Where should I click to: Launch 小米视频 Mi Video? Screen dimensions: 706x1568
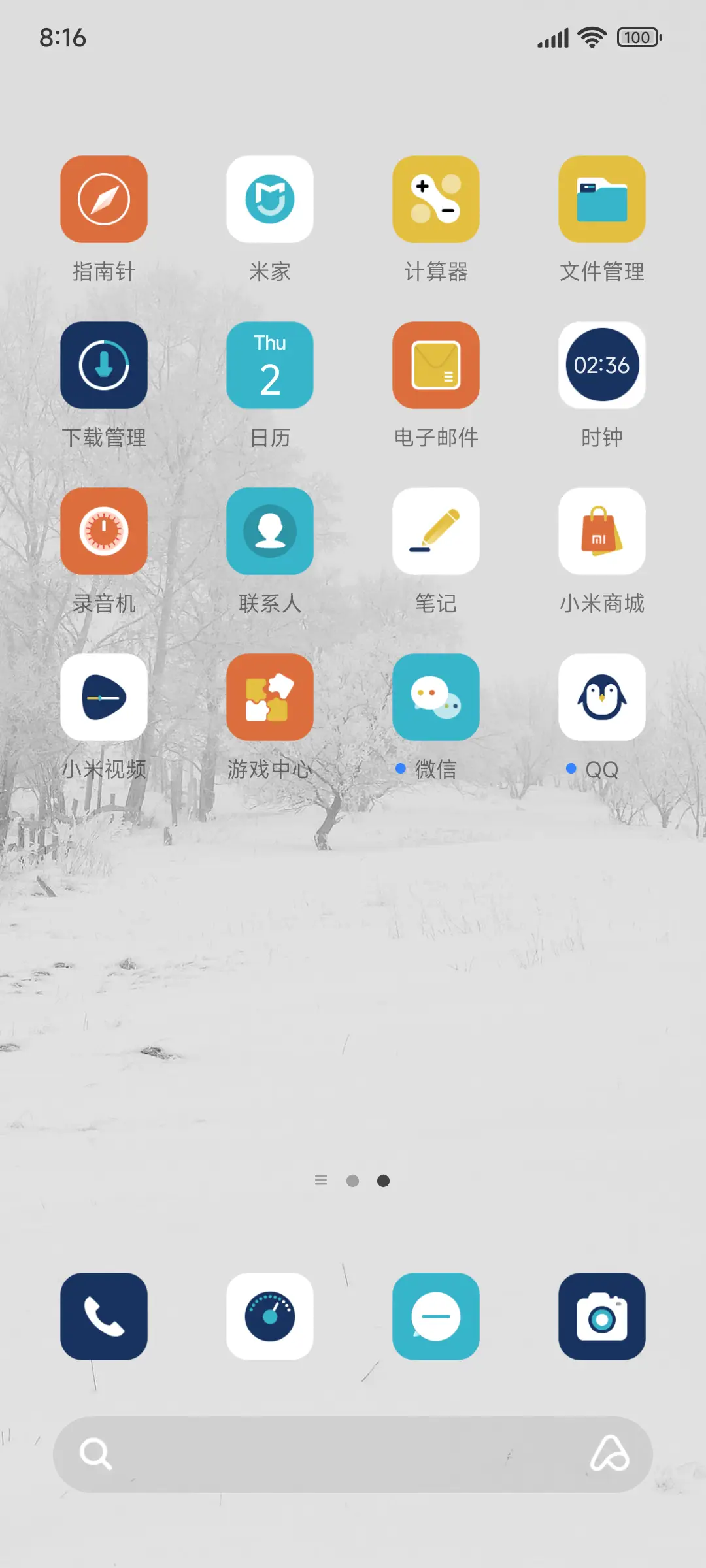(104, 696)
